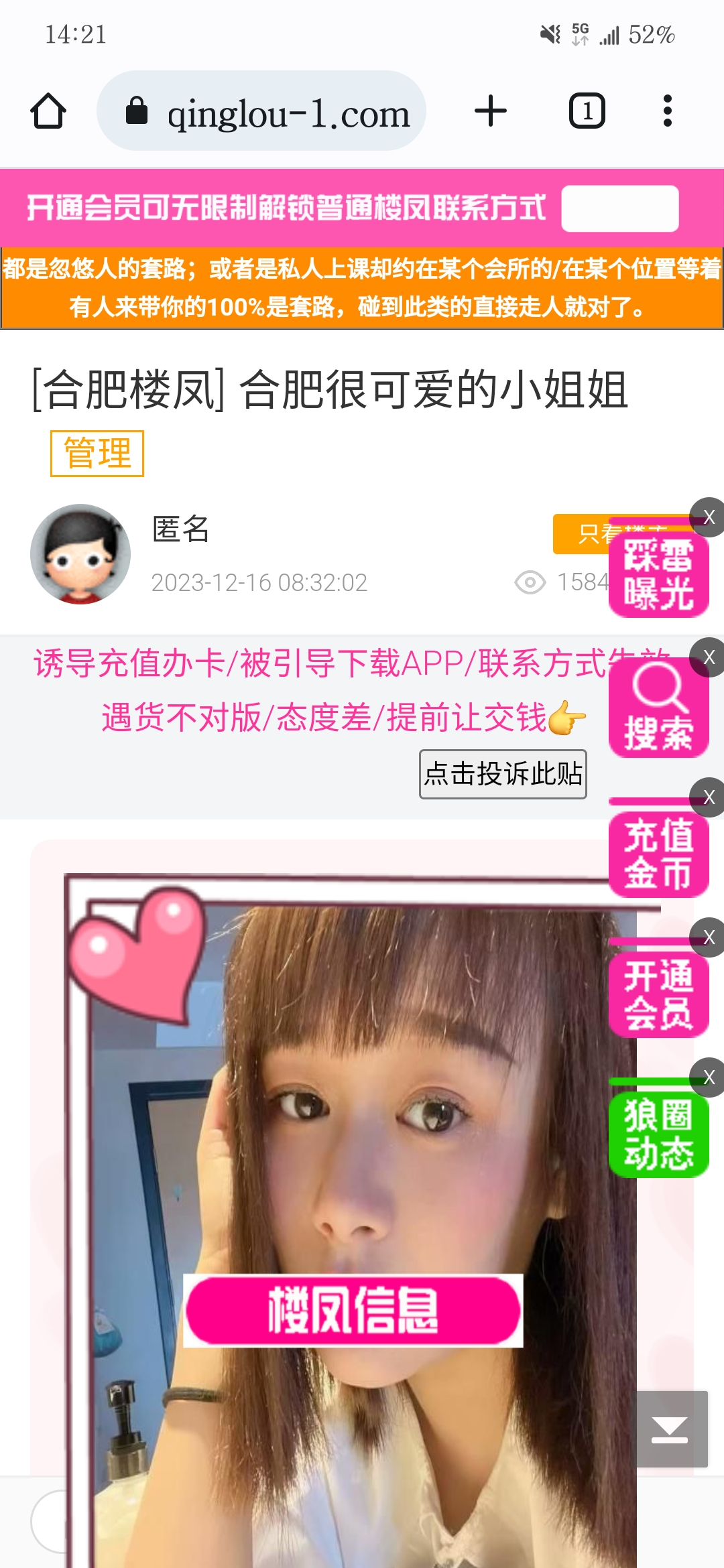Go to the browser home page
Screen dimensions: 724x1568
pyautogui.click(x=48, y=111)
